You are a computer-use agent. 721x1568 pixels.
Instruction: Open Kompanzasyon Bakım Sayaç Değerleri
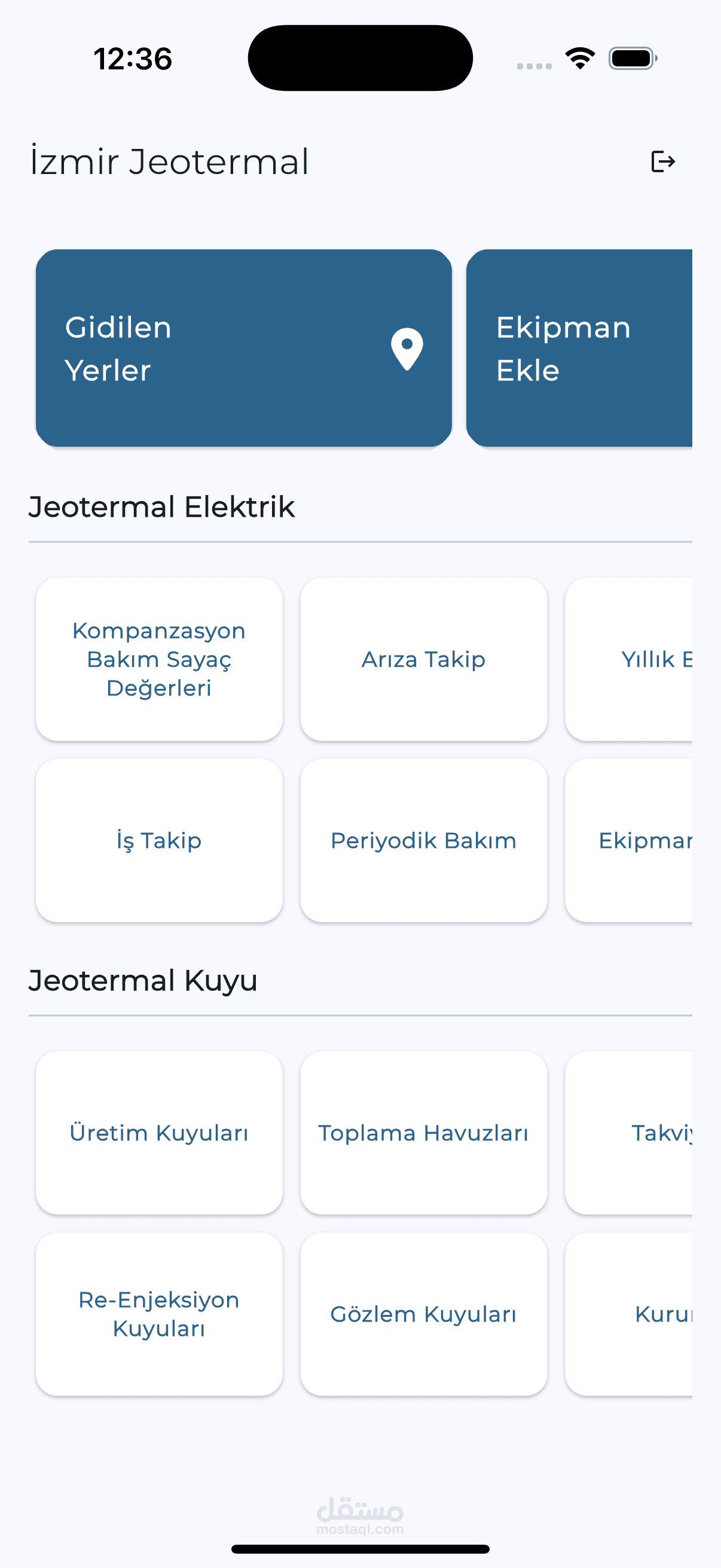[x=159, y=659]
